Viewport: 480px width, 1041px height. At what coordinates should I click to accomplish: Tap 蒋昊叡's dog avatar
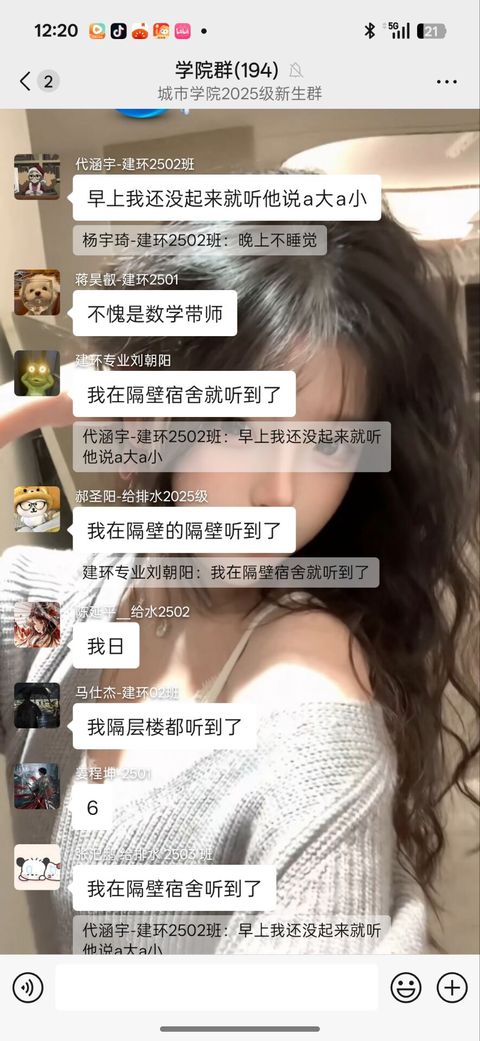tap(37, 292)
